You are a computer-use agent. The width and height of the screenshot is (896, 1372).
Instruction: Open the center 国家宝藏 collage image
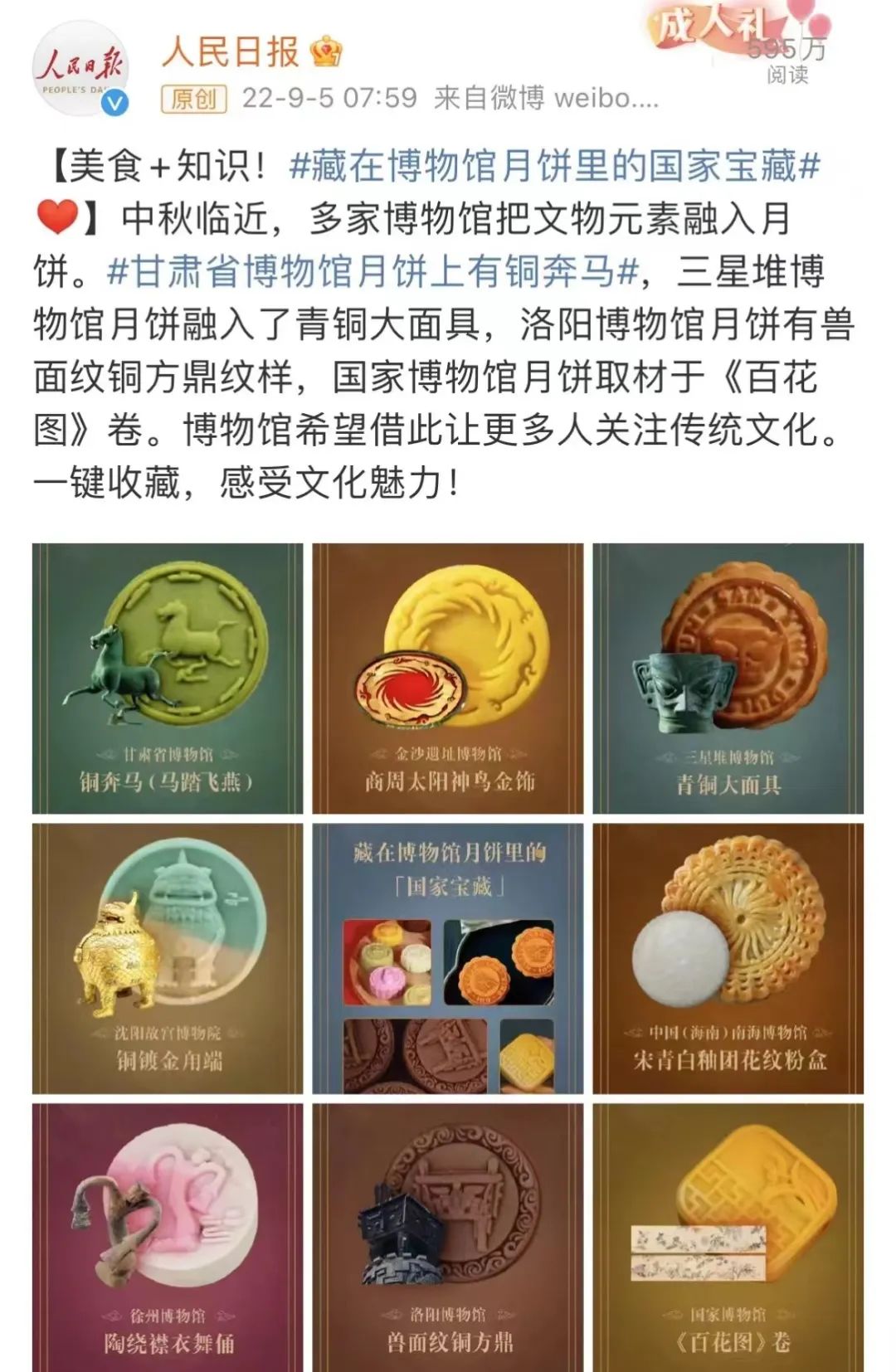448,958
